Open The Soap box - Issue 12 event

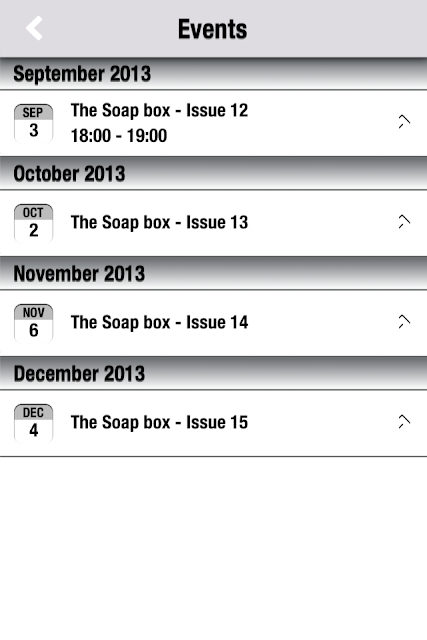214,123
